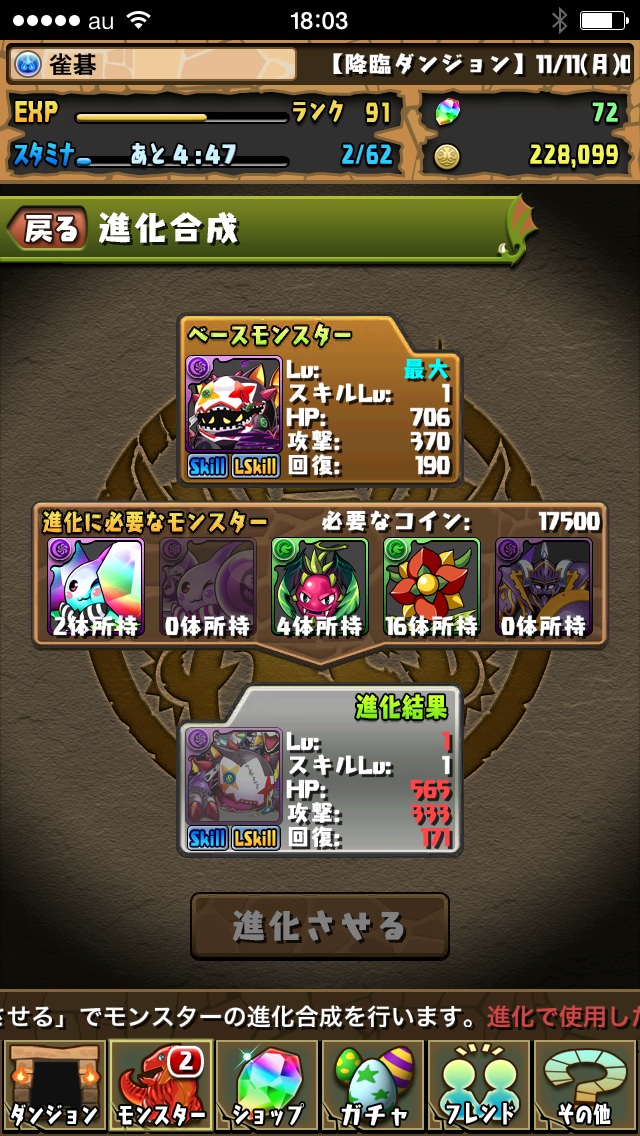Open the ショップ tab
The height and width of the screenshot is (1136, 640).
tap(266, 1085)
